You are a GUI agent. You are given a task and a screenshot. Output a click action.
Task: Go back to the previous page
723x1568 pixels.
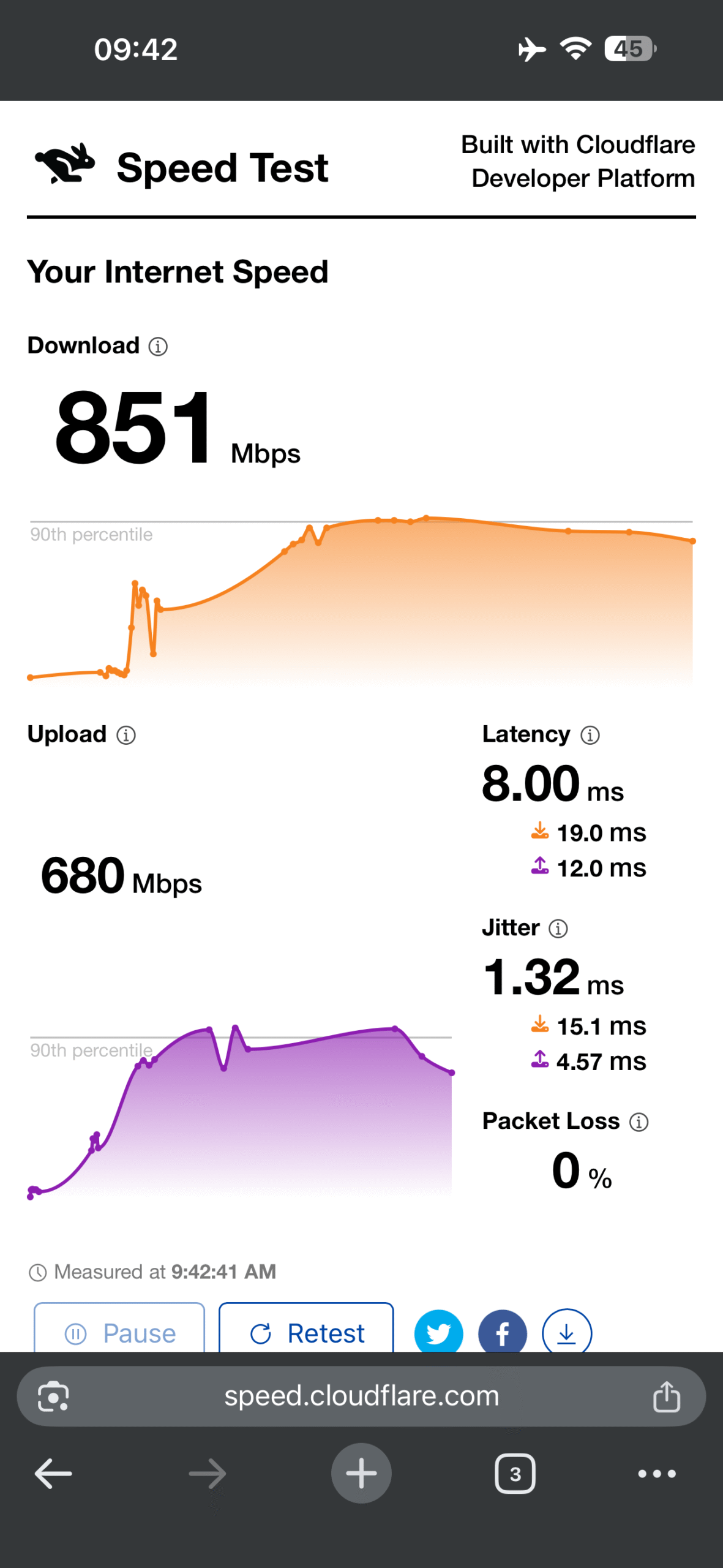tap(53, 1474)
